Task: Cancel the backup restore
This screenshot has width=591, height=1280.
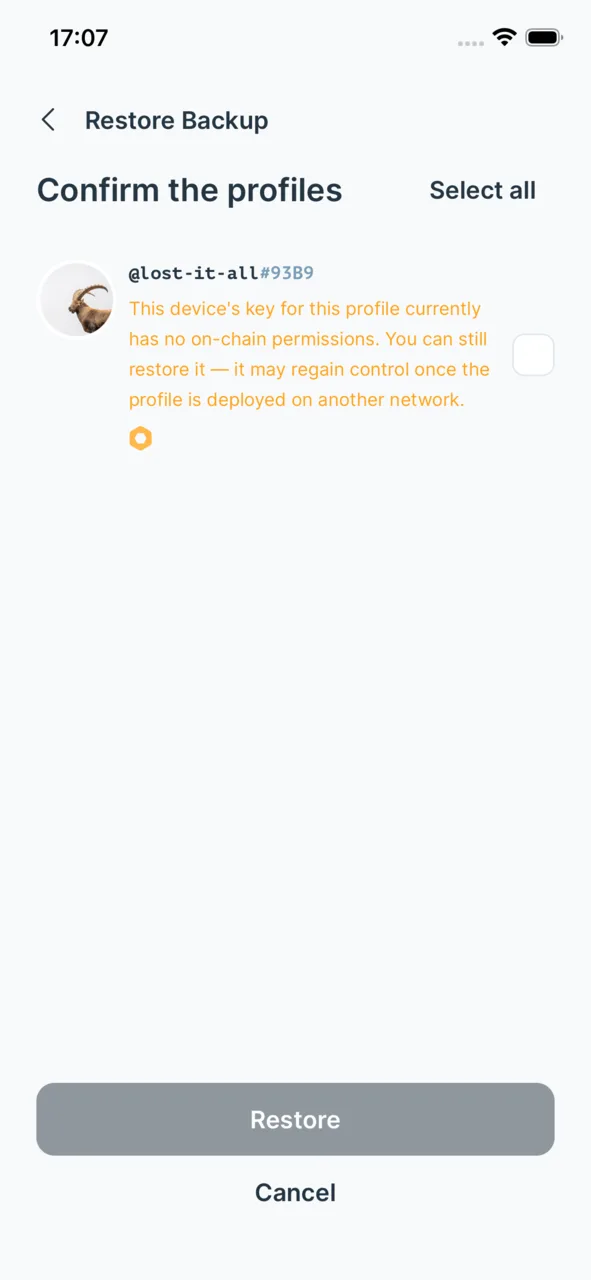Action: pyautogui.click(x=295, y=1192)
